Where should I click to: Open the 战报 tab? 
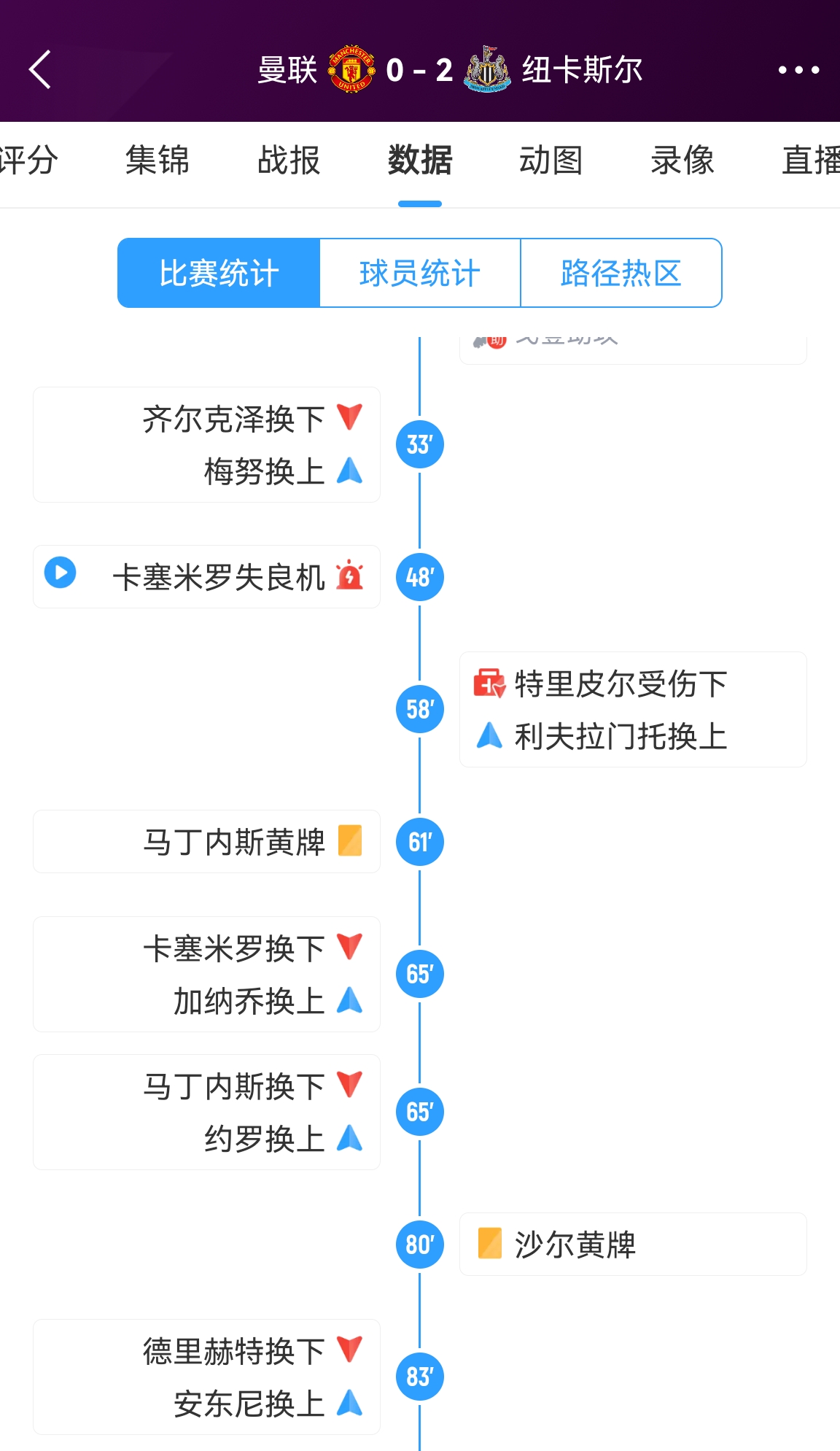(289, 160)
